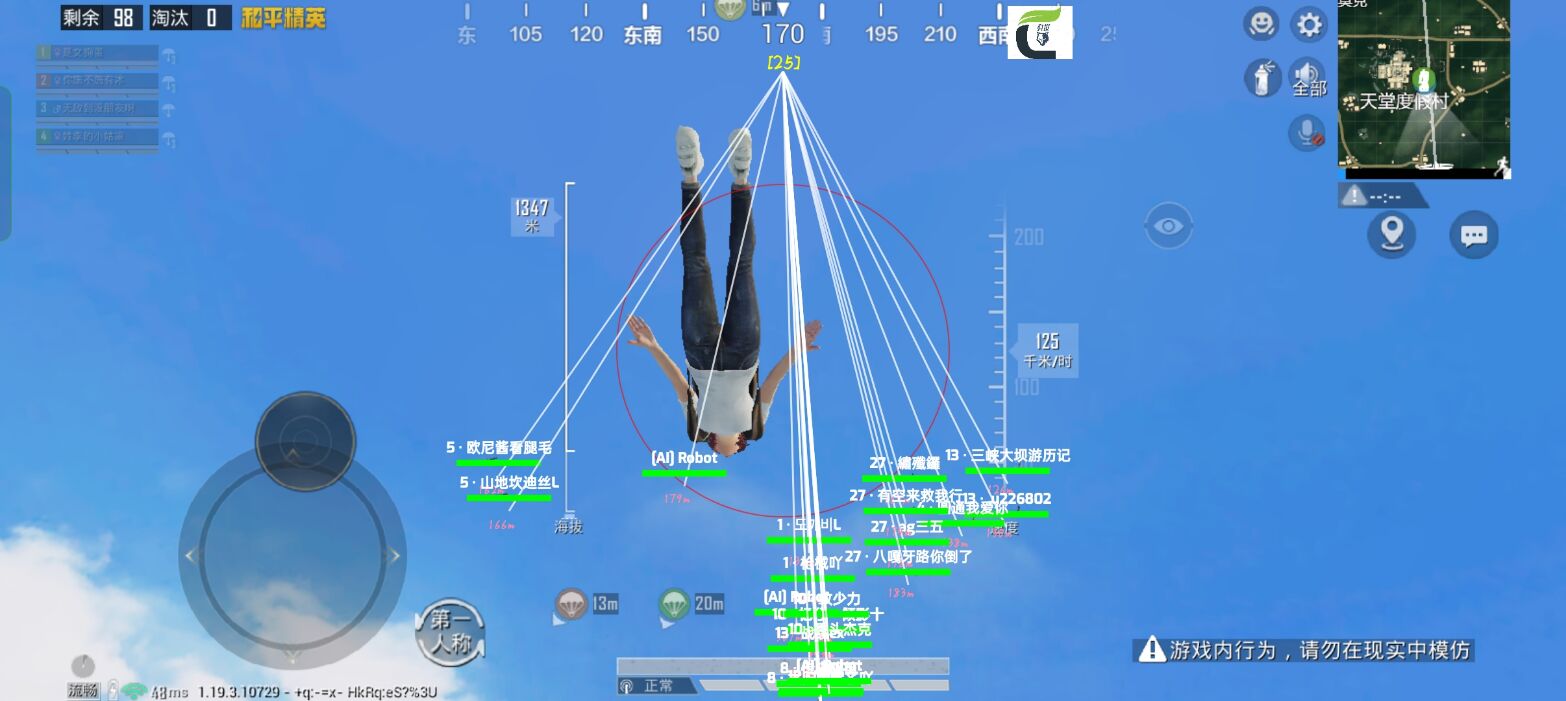Open the settings gear

point(1309,24)
